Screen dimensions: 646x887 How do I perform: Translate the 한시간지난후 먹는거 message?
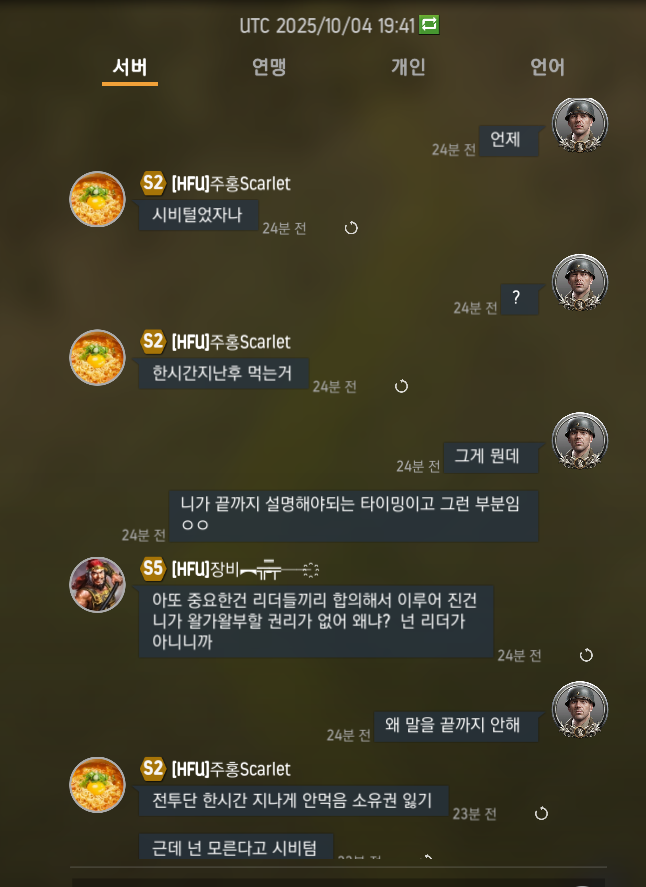click(x=401, y=386)
